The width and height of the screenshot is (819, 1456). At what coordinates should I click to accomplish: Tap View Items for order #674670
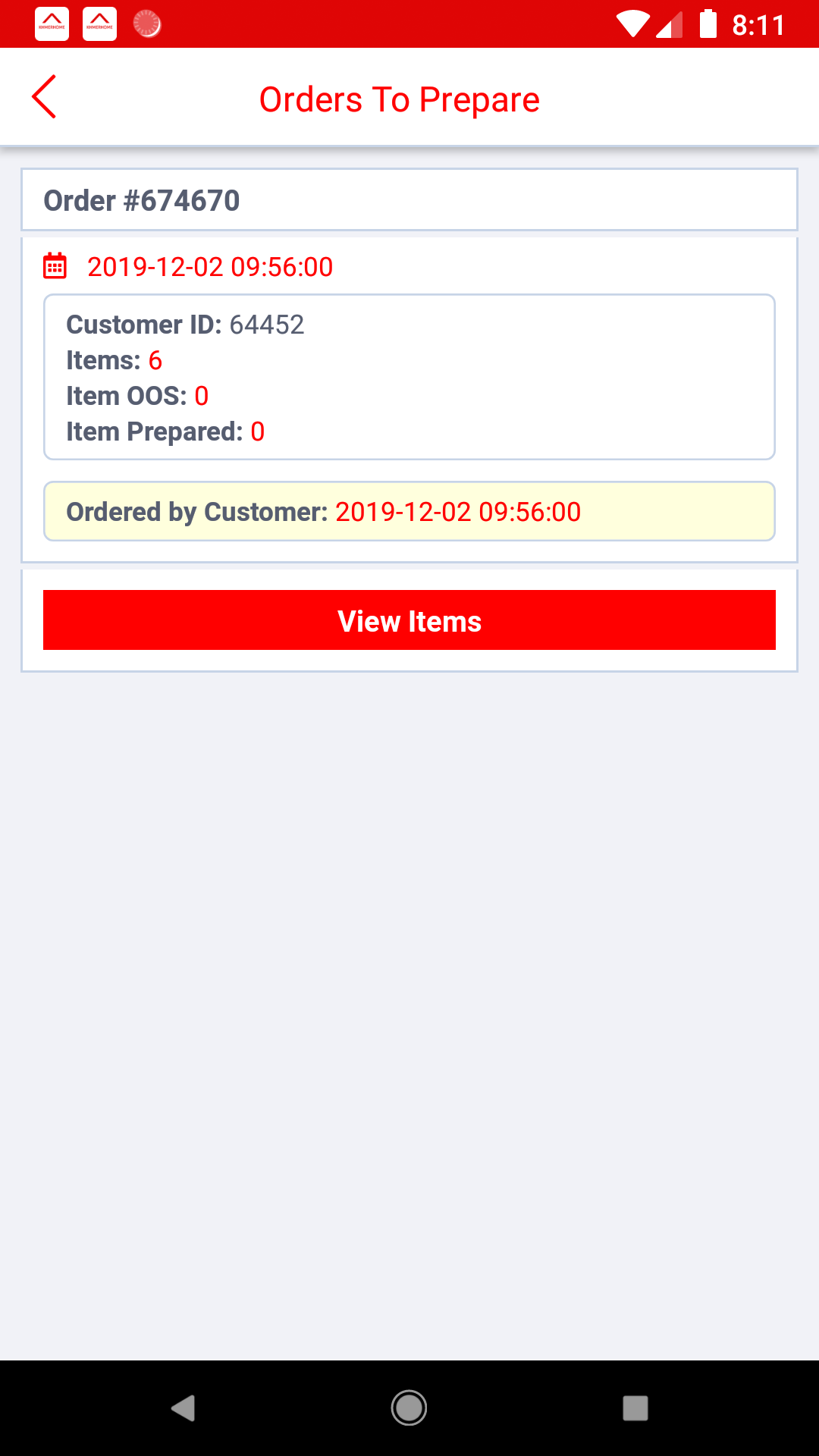point(409,620)
